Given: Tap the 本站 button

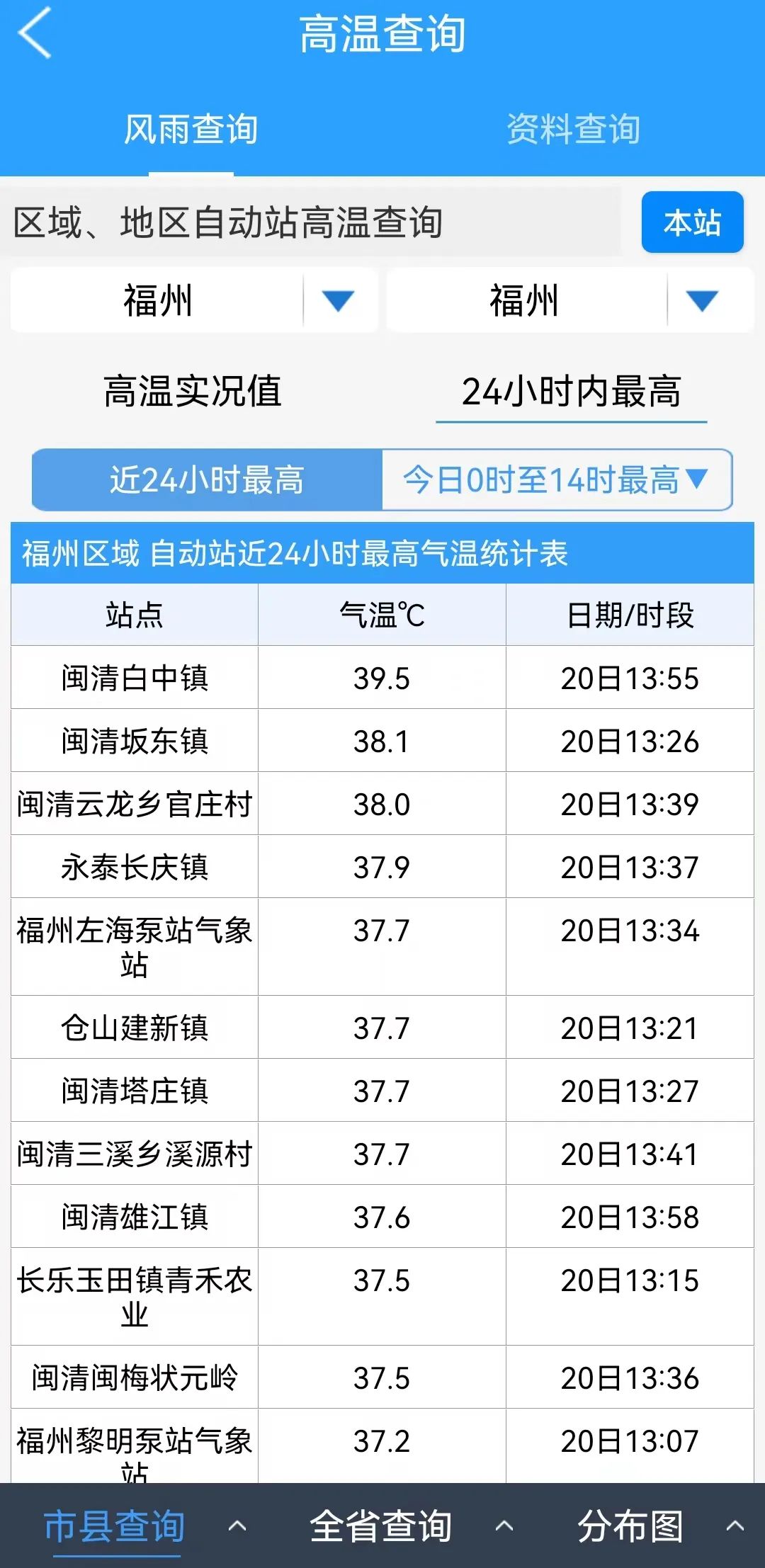Looking at the screenshot, I should click(x=692, y=222).
